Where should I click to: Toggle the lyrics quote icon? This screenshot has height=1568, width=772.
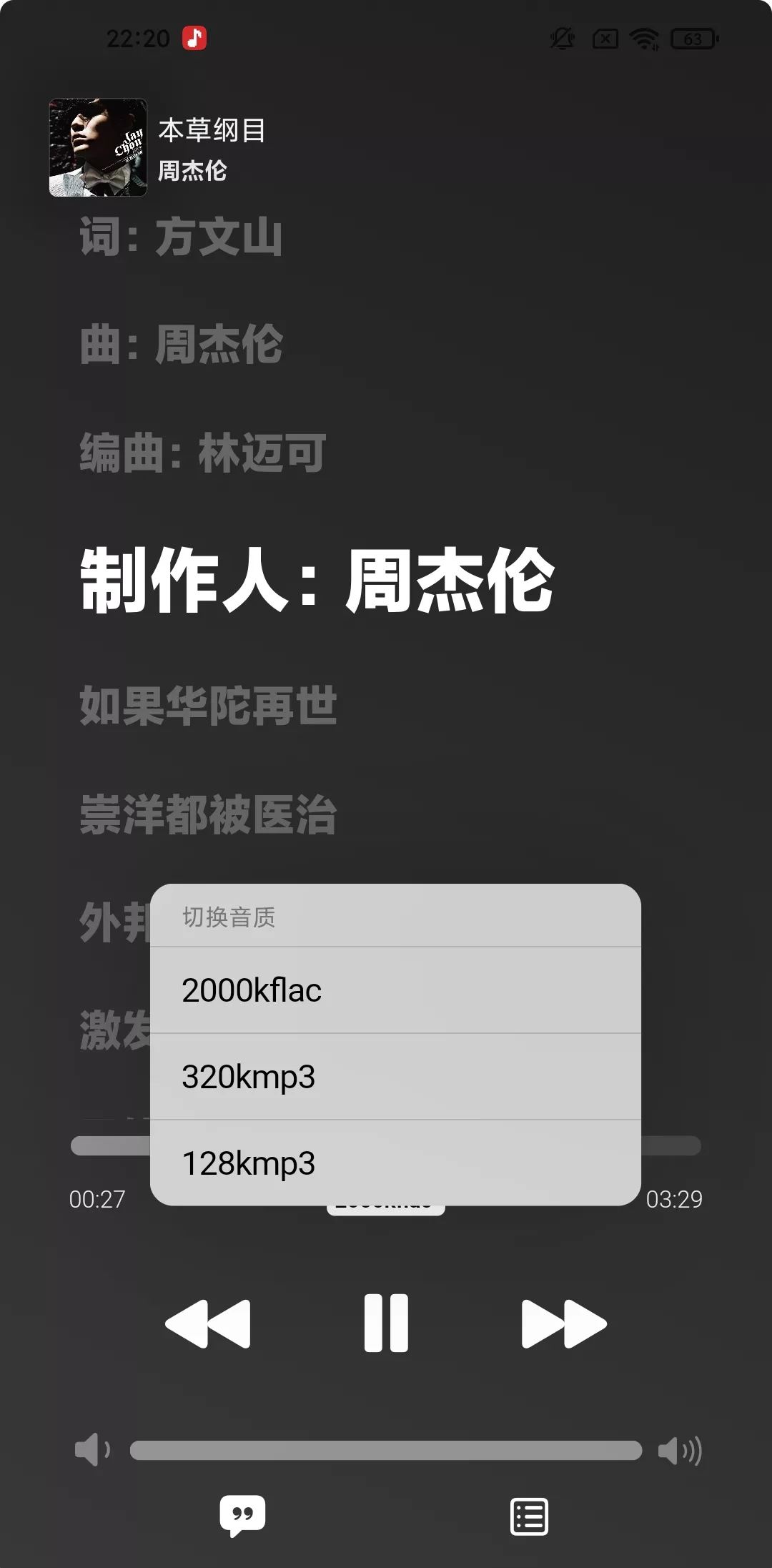coord(242,1515)
